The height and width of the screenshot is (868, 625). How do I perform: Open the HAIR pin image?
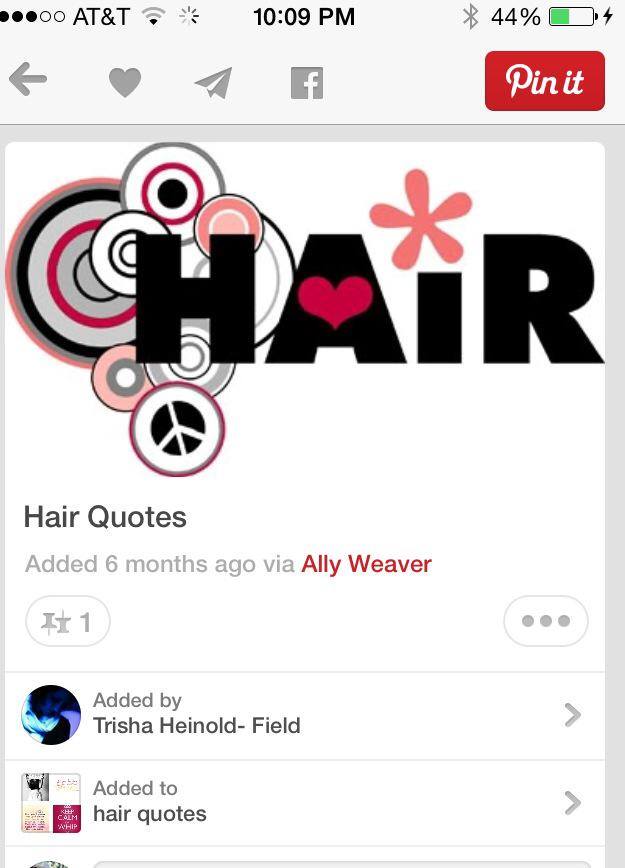click(305, 310)
